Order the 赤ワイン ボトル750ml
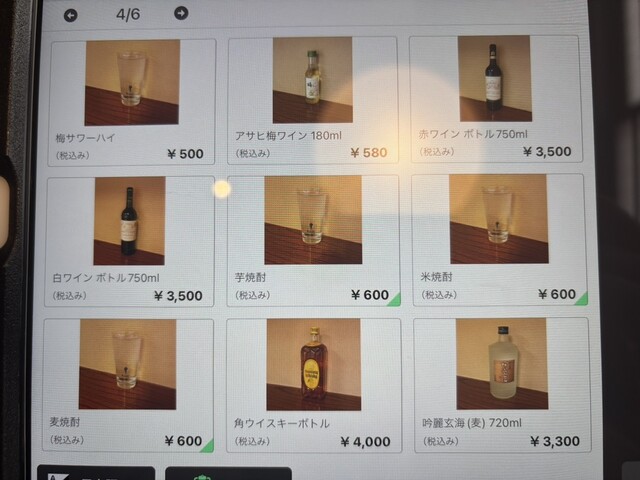Image resolution: width=640 pixels, height=480 pixels. (495, 99)
